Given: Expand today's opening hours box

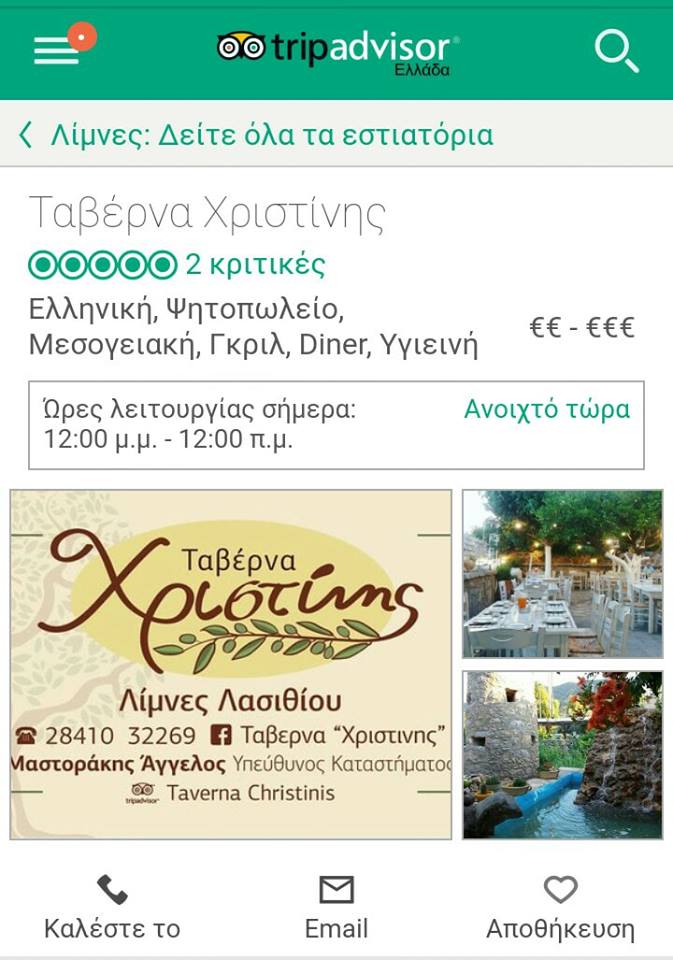Looking at the screenshot, I should coord(336,425).
